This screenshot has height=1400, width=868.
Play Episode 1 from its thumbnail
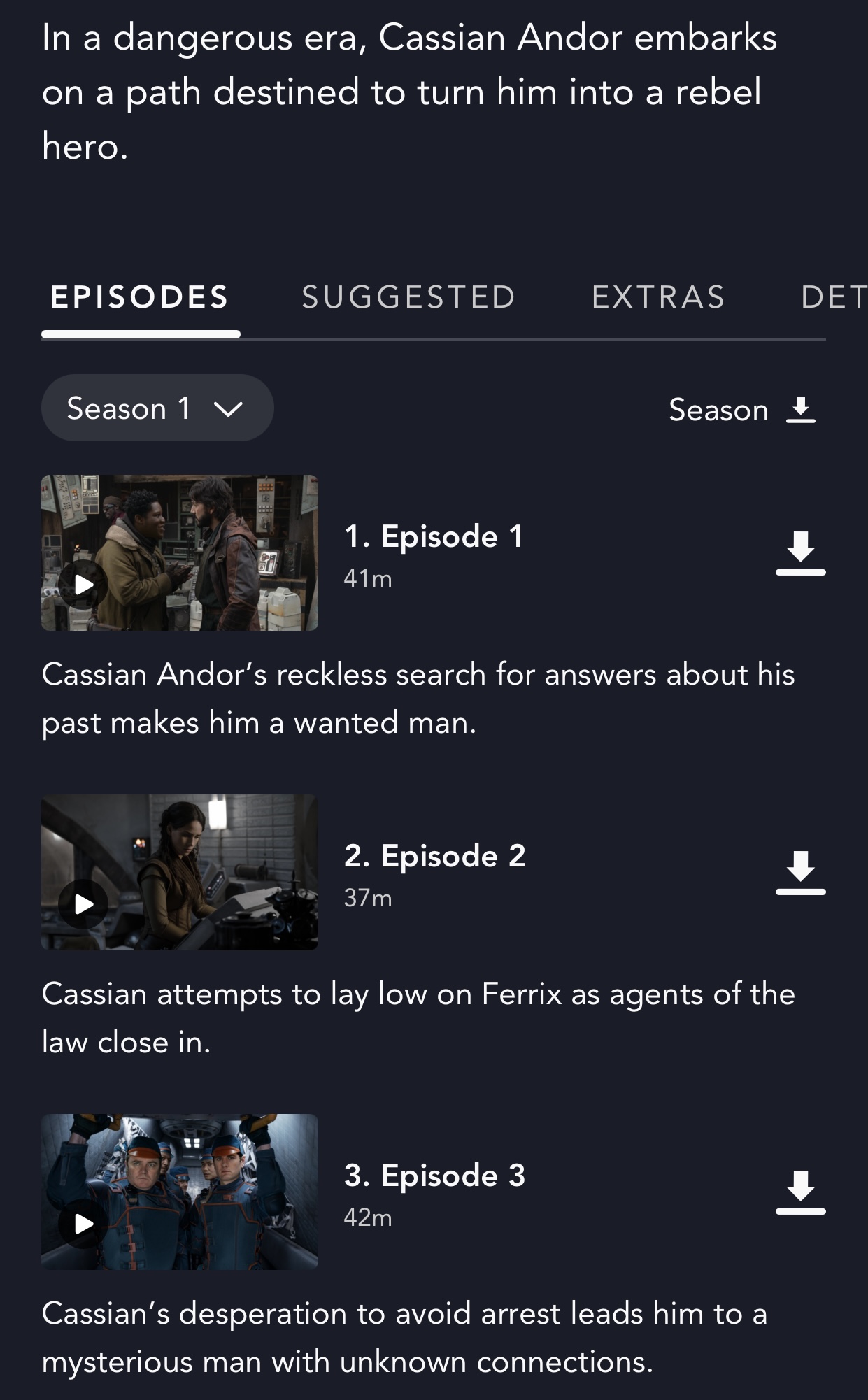pyautogui.click(x=84, y=584)
